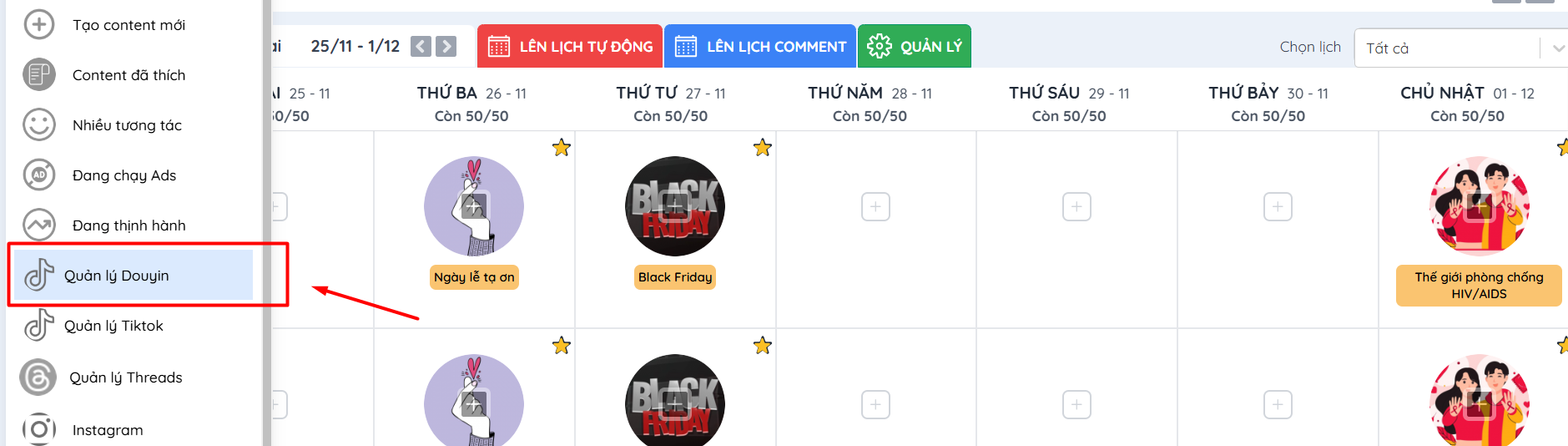Add content to Thứ Sáu 29-11
Image resolution: width=1568 pixels, height=446 pixels.
(x=1076, y=206)
